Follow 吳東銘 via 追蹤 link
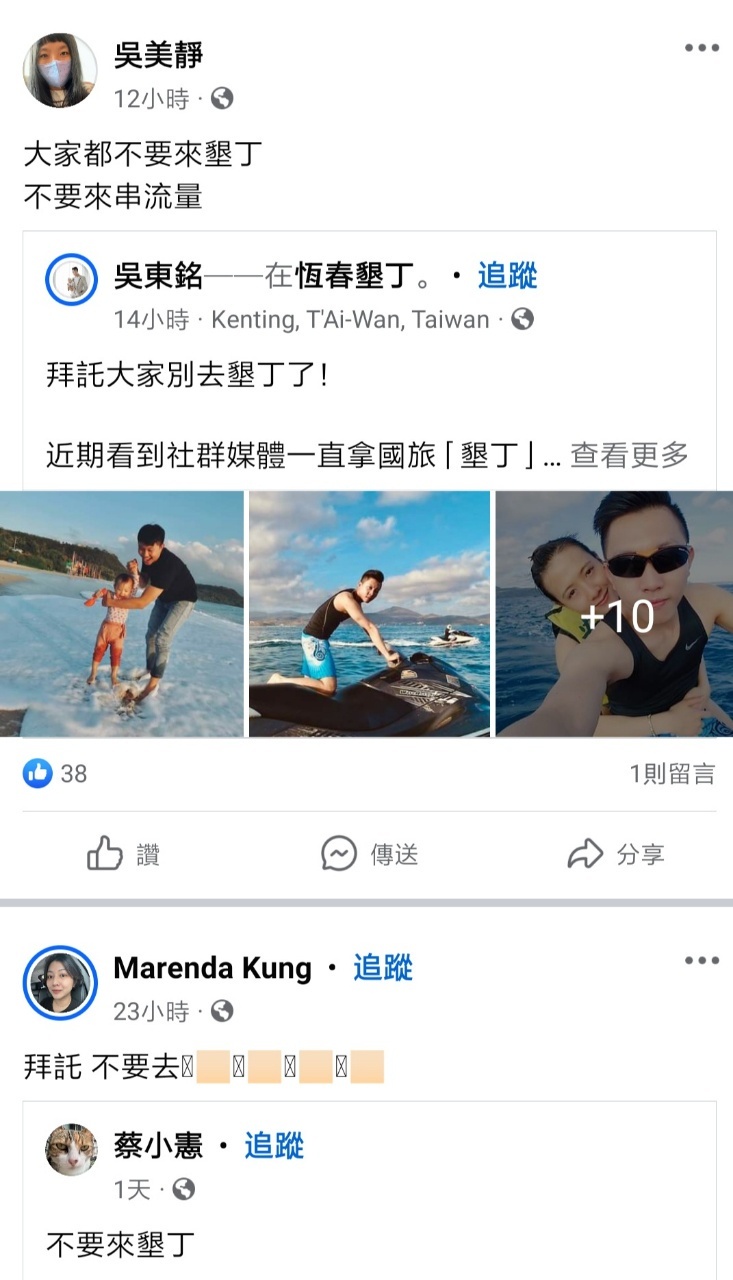Image resolution: width=733 pixels, height=1280 pixels. [x=507, y=276]
